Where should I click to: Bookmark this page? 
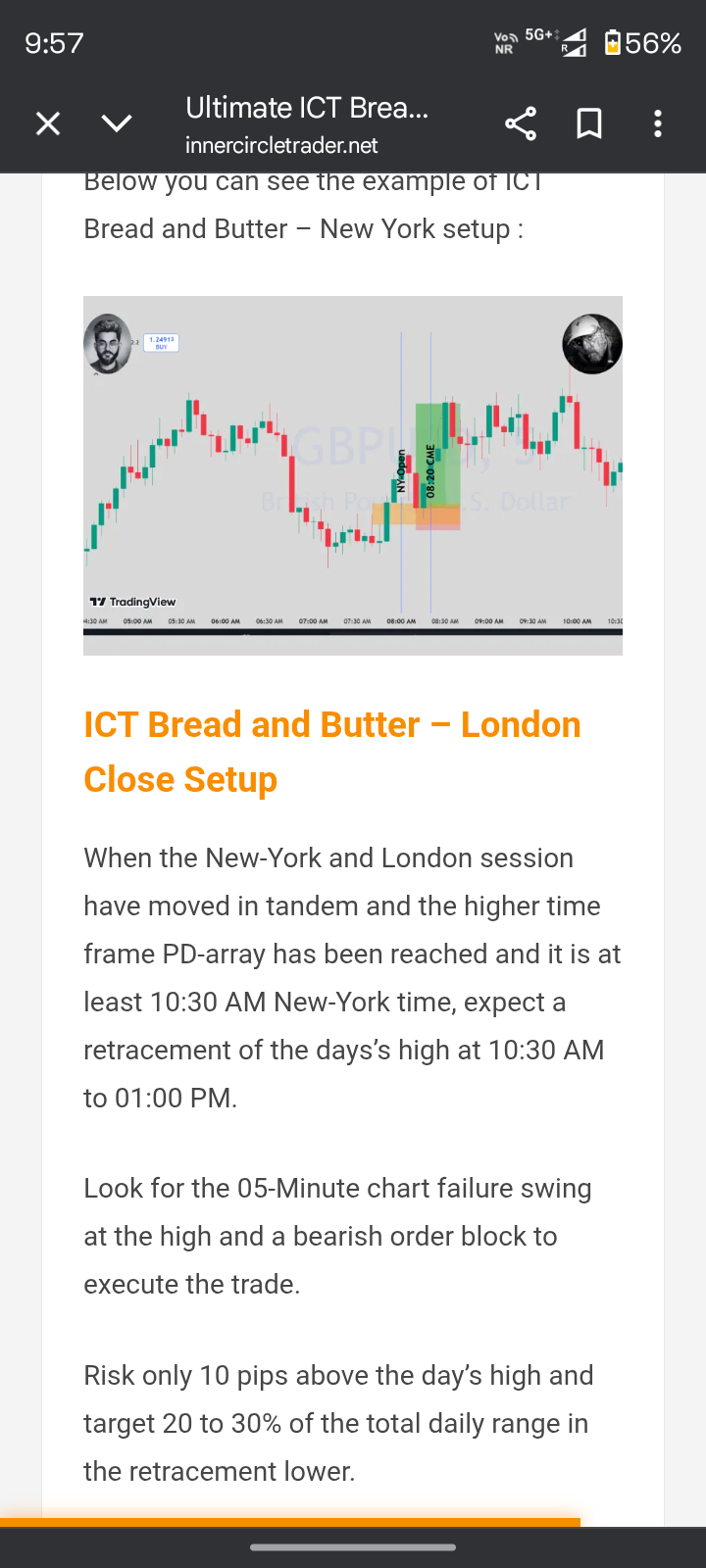(589, 123)
